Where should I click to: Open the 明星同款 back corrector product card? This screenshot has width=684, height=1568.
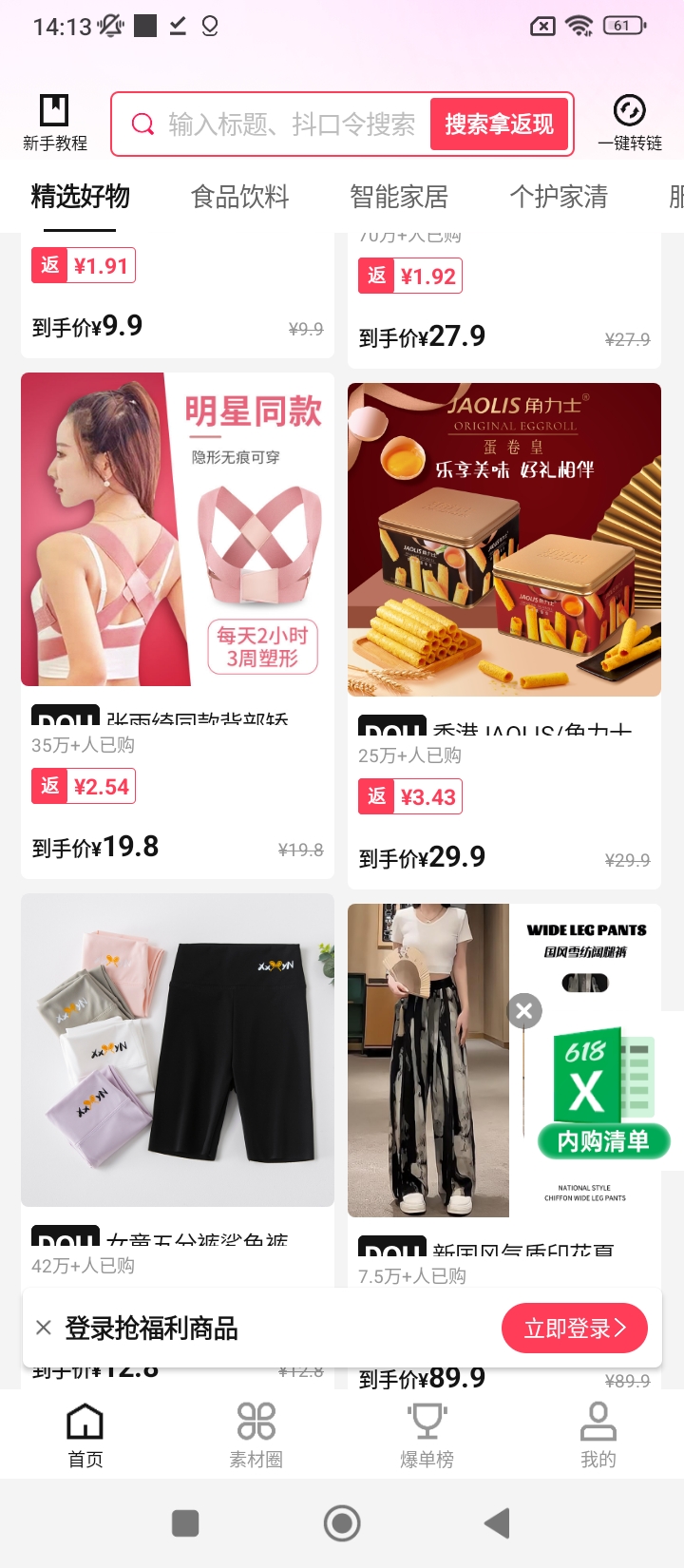(178, 529)
